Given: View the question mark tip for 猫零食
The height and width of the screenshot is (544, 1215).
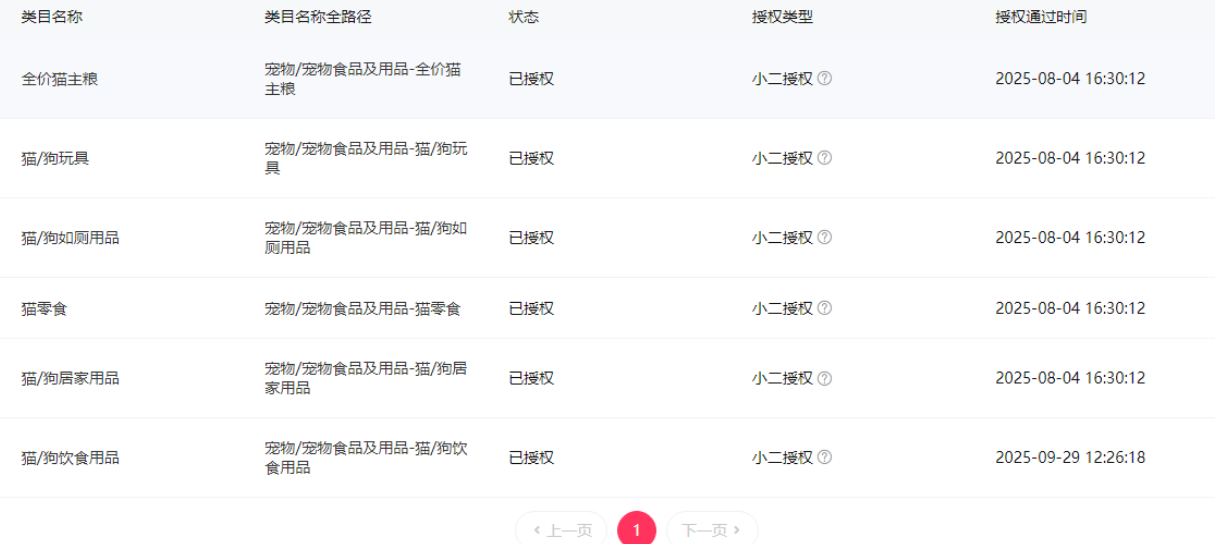Looking at the screenshot, I should (x=824, y=308).
